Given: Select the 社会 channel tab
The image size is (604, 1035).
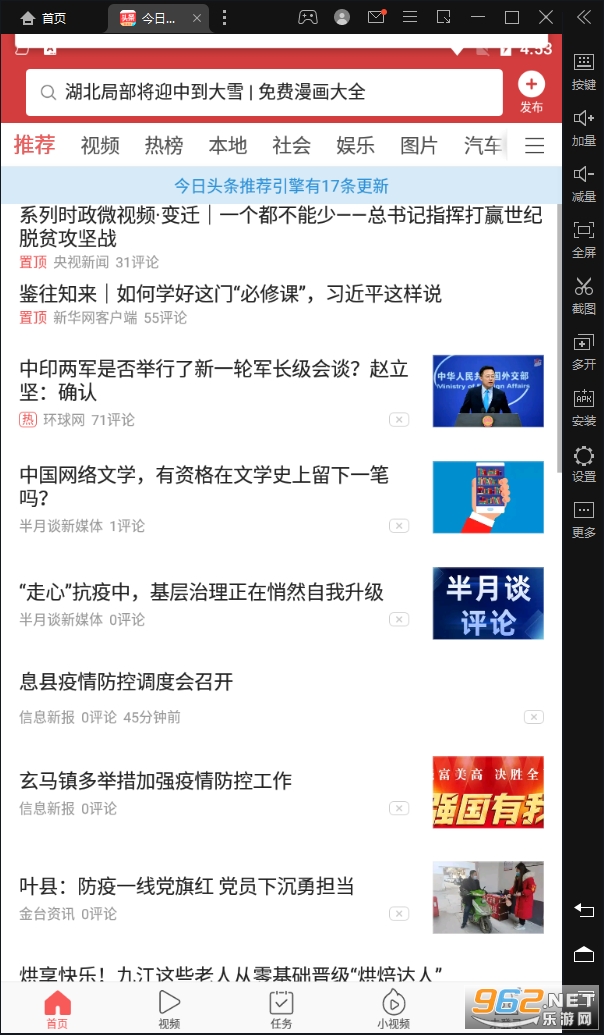Looking at the screenshot, I should pyautogui.click(x=292, y=146).
